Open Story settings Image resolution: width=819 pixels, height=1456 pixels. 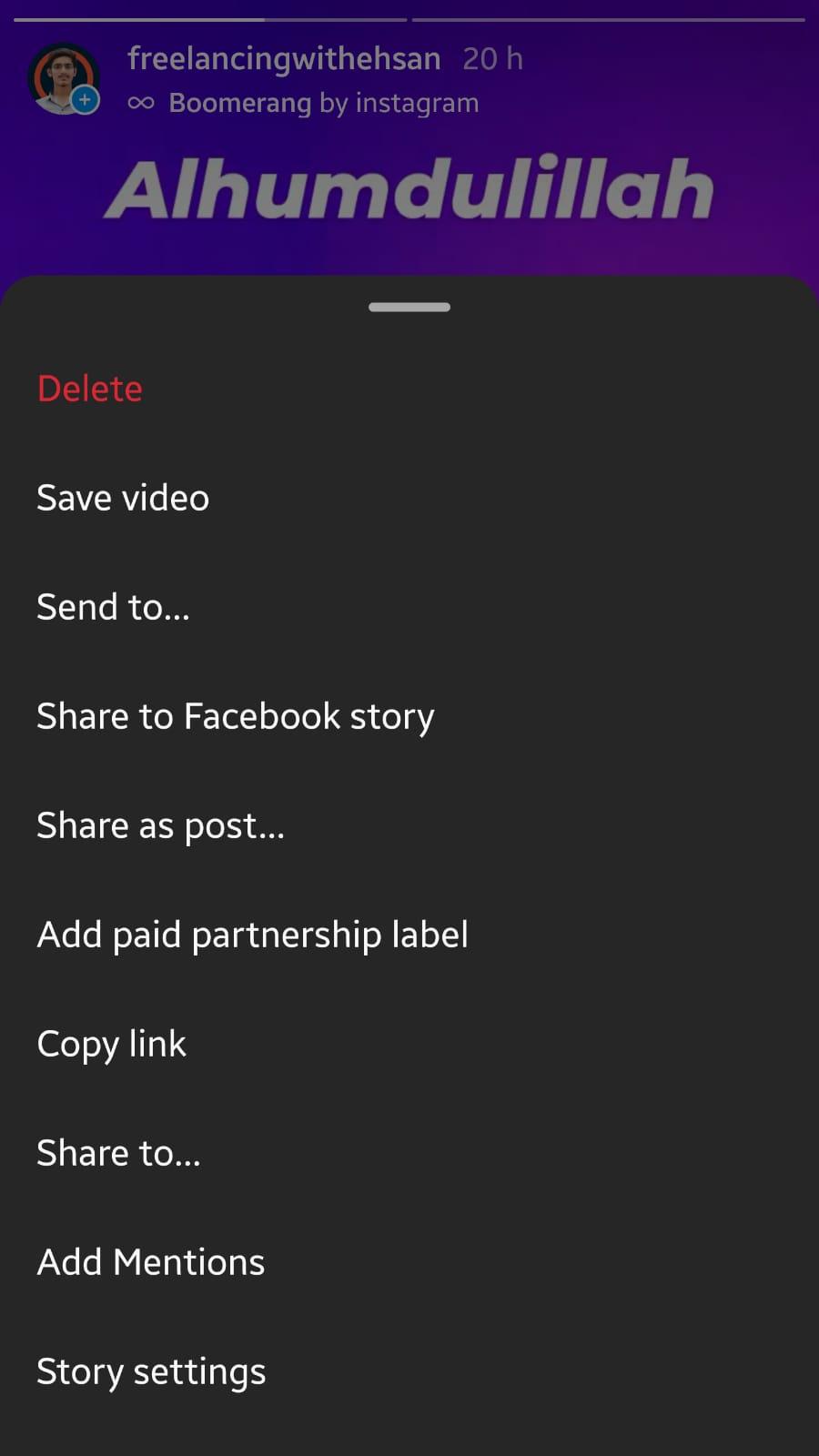tap(151, 1372)
